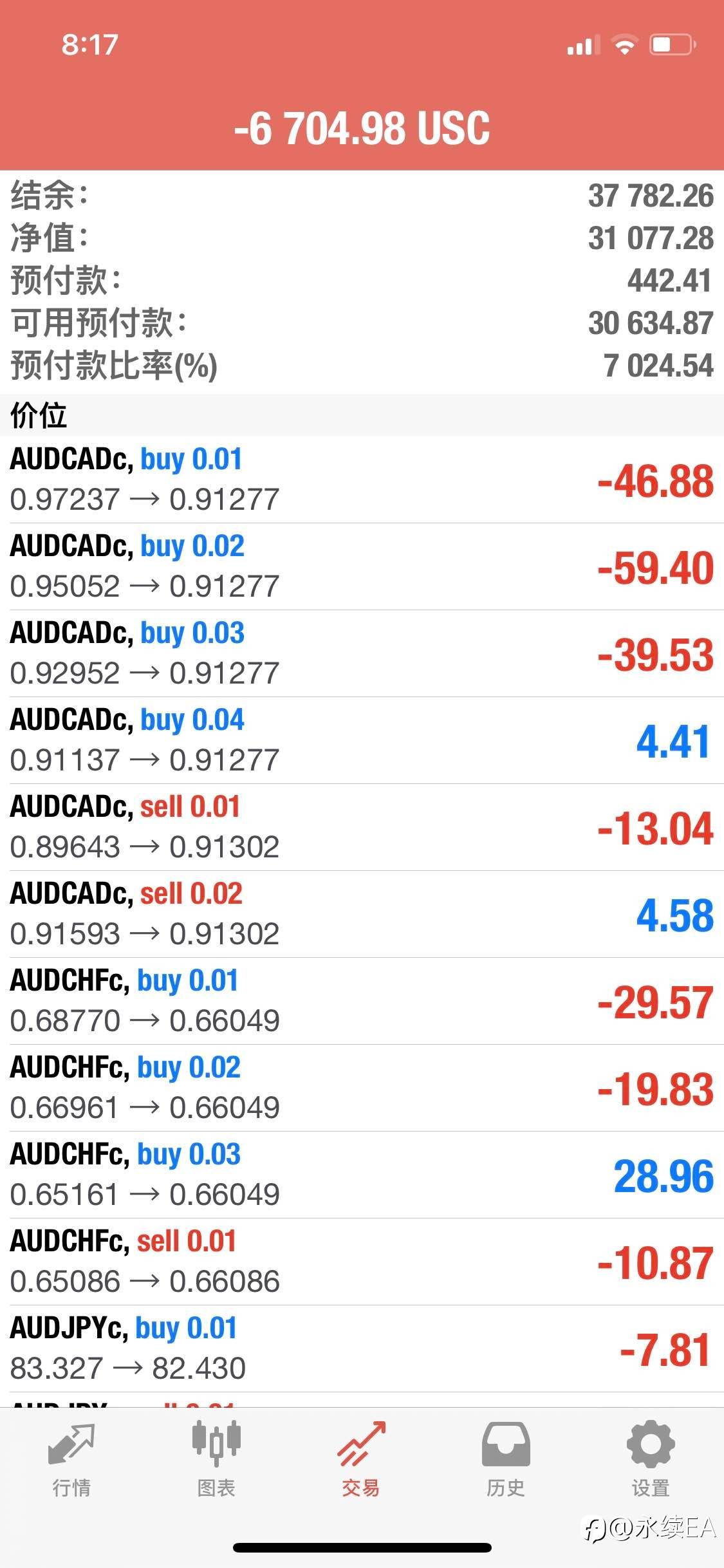This screenshot has height=1568, width=724.
Task: Tap AUDCADc buy 0.03 position row
Action: (362, 653)
